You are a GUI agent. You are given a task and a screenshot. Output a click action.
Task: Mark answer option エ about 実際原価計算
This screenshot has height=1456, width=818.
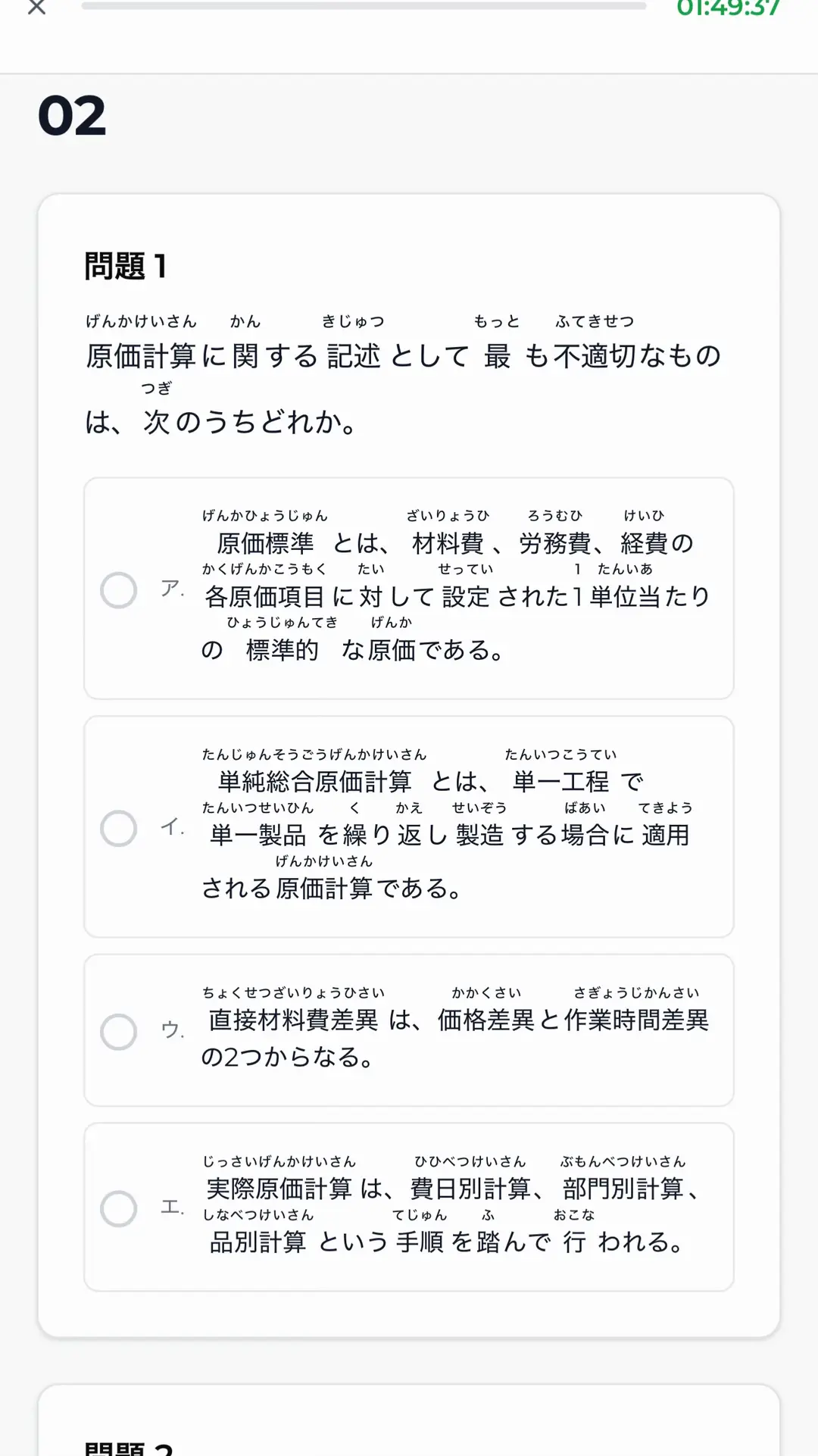pos(408,1208)
